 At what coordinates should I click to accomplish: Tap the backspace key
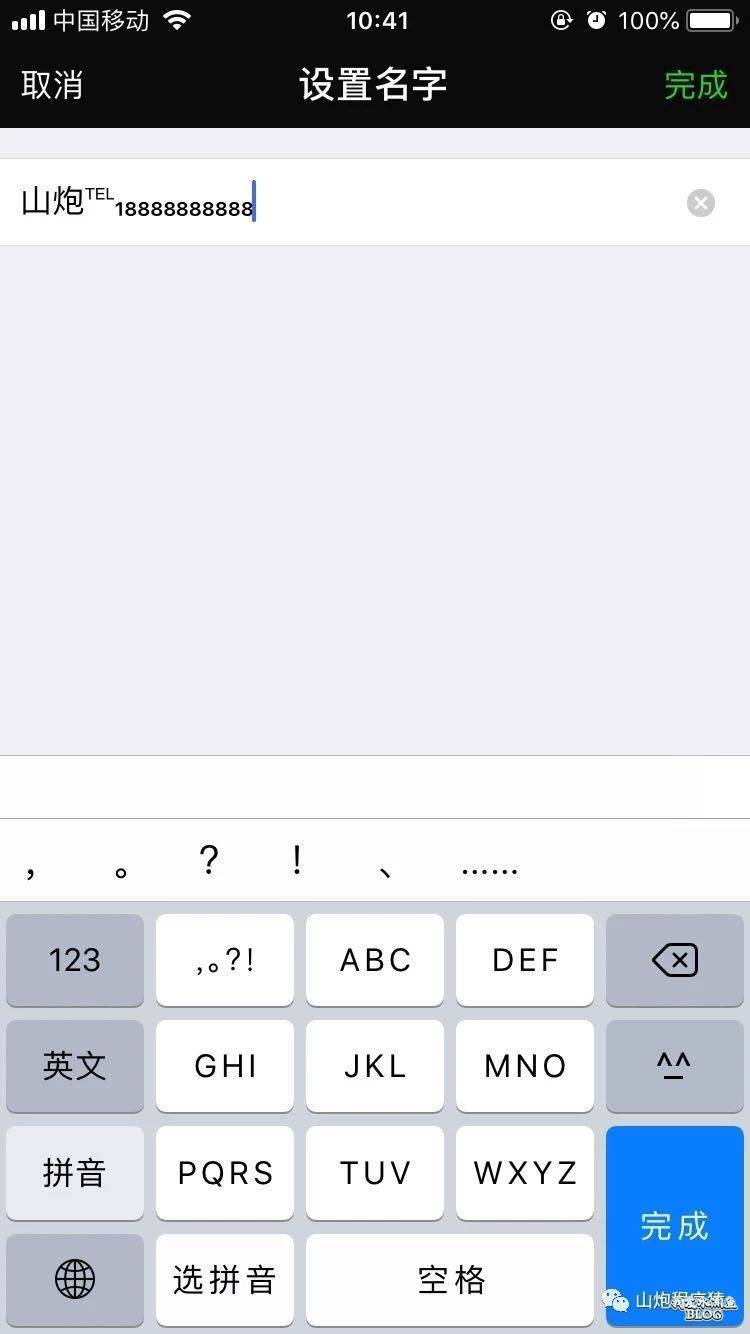tap(675, 960)
